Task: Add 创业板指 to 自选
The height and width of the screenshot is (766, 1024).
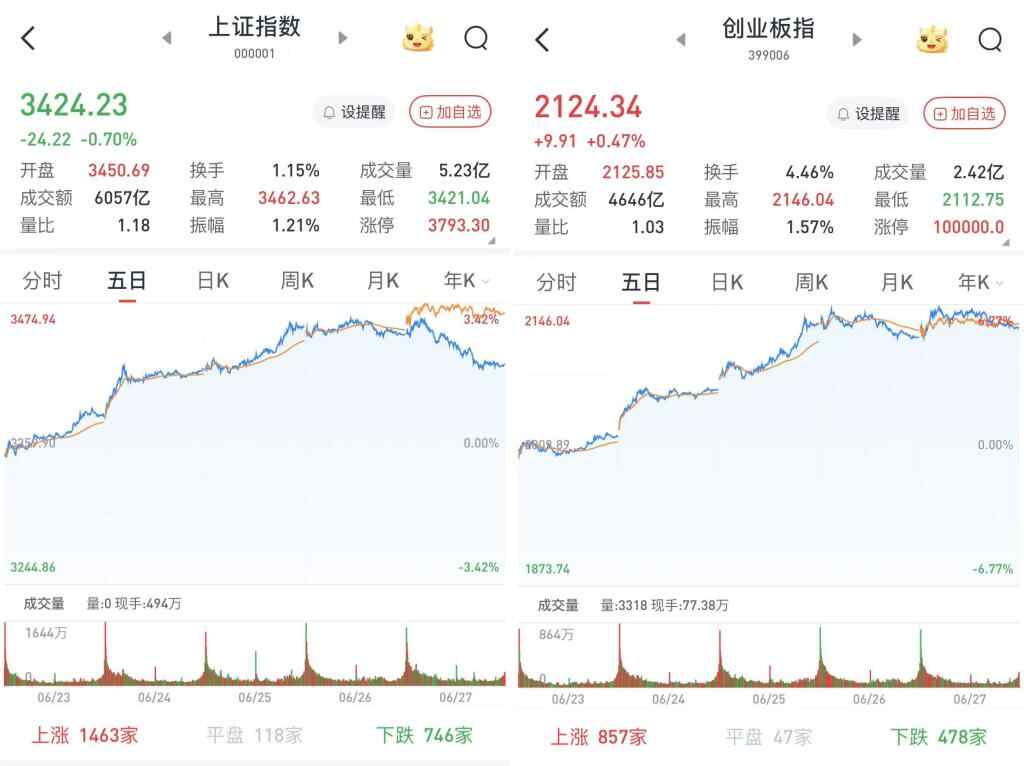Action: tap(965, 114)
